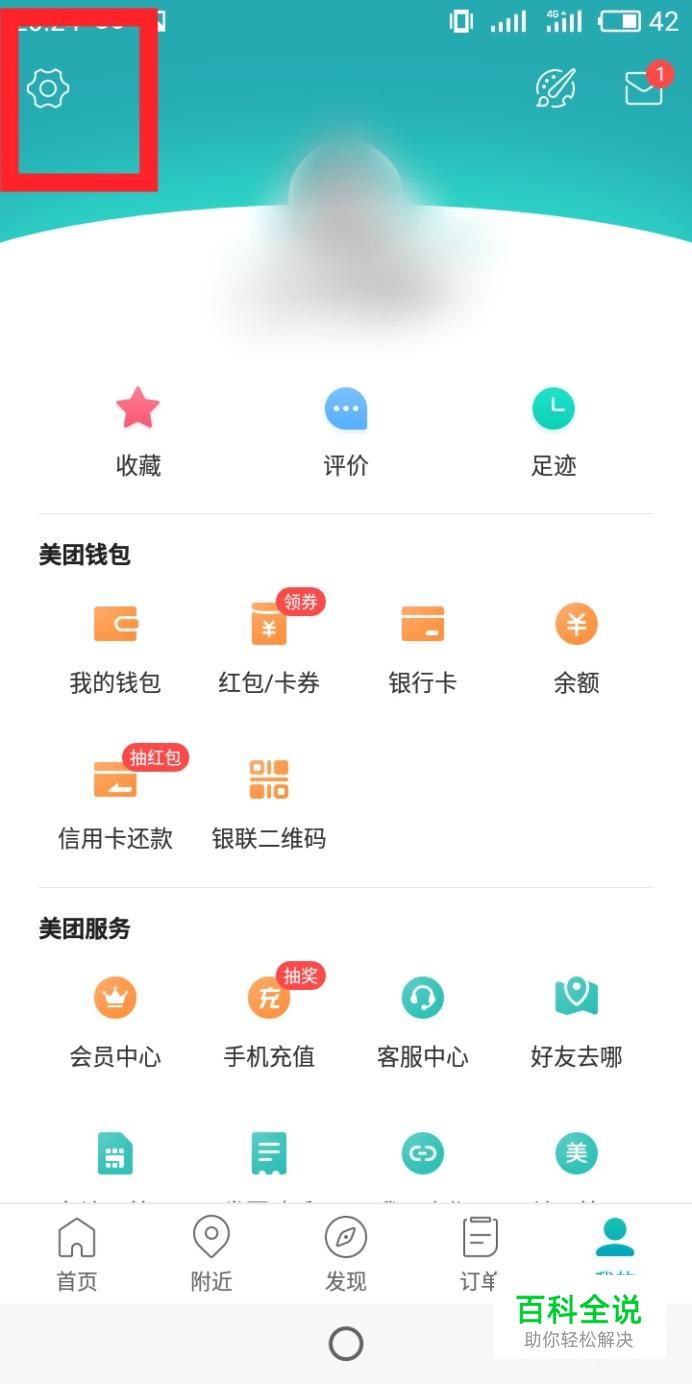Viewport: 692px width, 1384px height.
Task: Open the theme skin palette icon
Action: 555,88
